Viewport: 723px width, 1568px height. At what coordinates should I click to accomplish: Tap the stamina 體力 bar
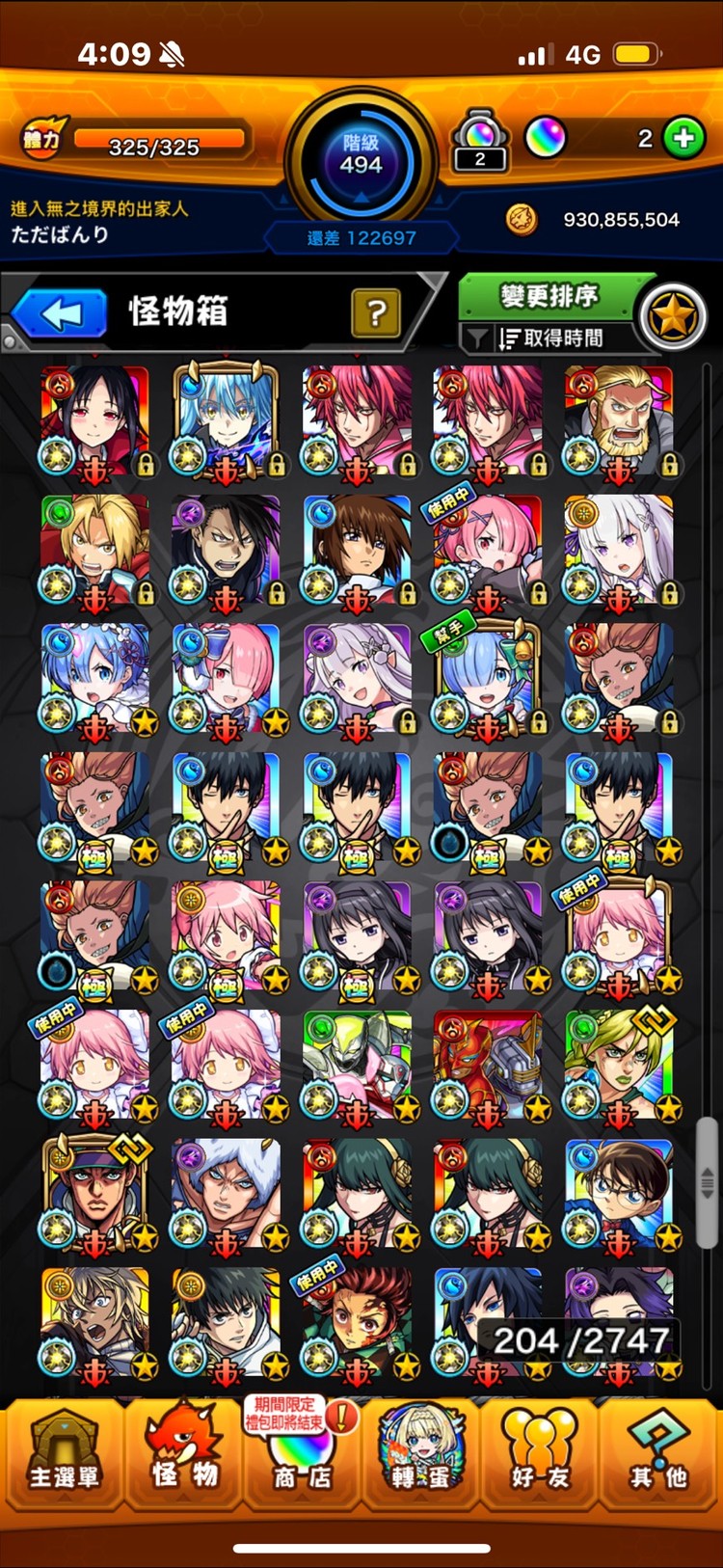click(x=154, y=143)
